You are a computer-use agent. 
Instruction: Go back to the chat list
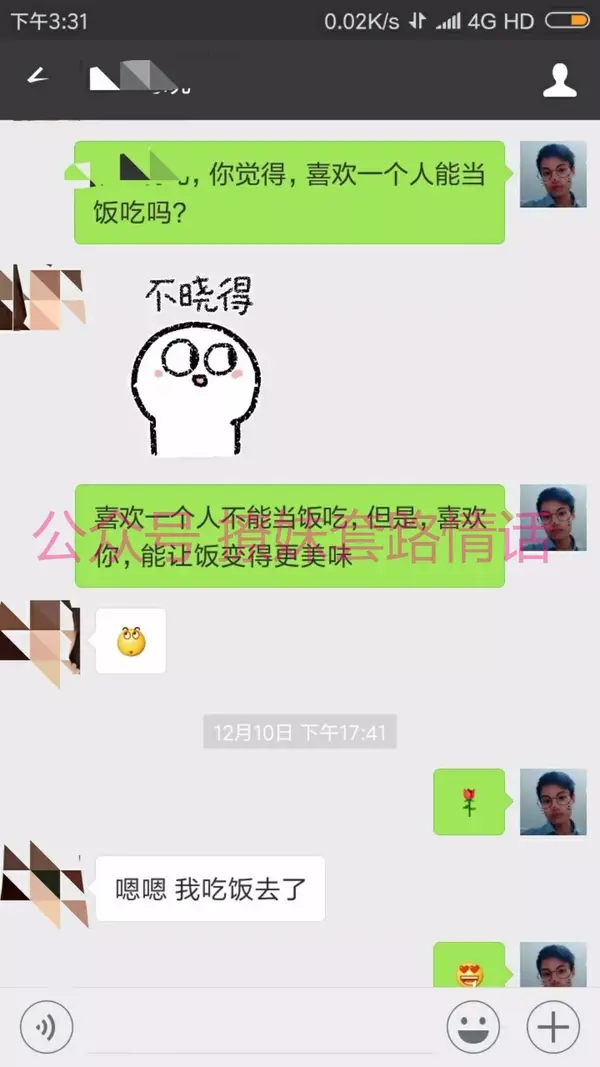pyautogui.click(x=37, y=77)
